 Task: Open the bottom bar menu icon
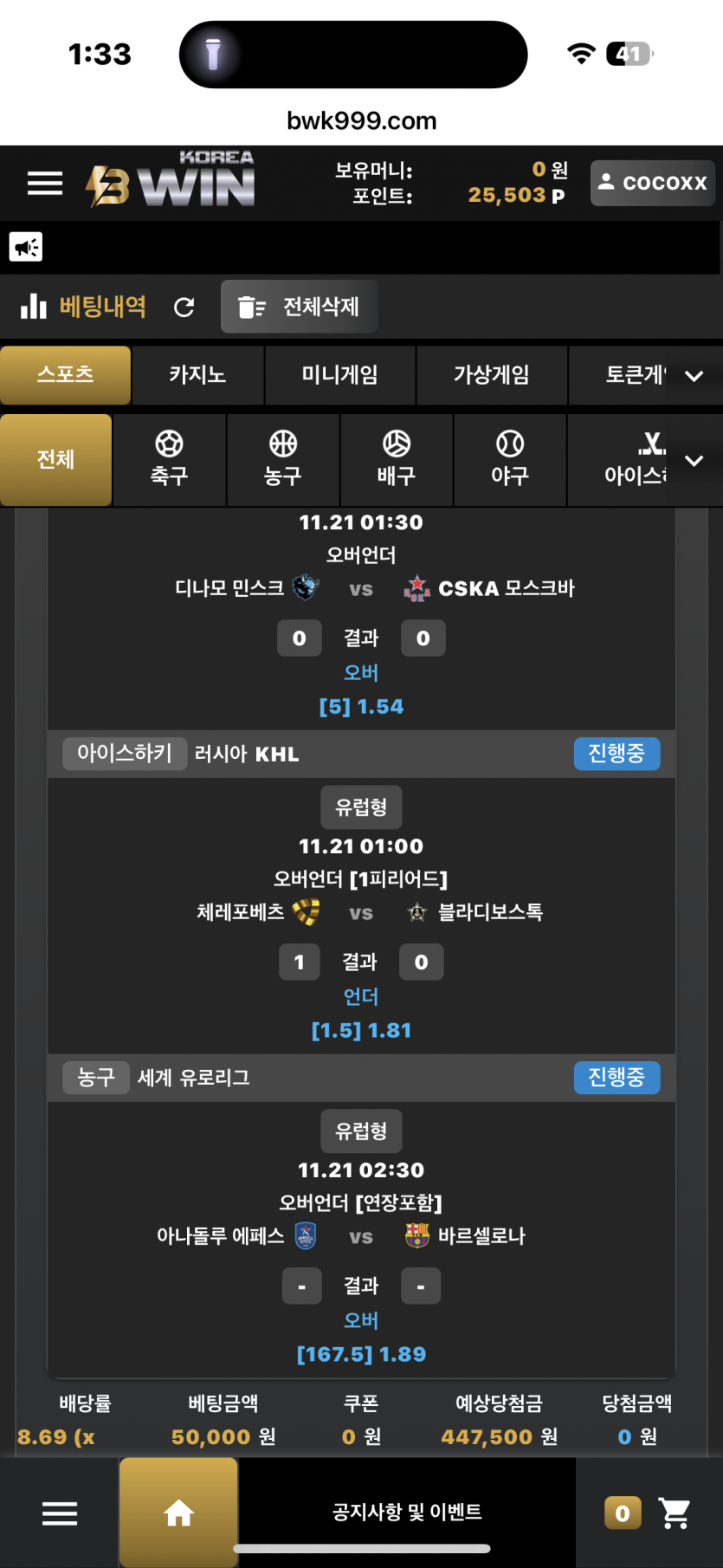pyautogui.click(x=60, y=1513)
